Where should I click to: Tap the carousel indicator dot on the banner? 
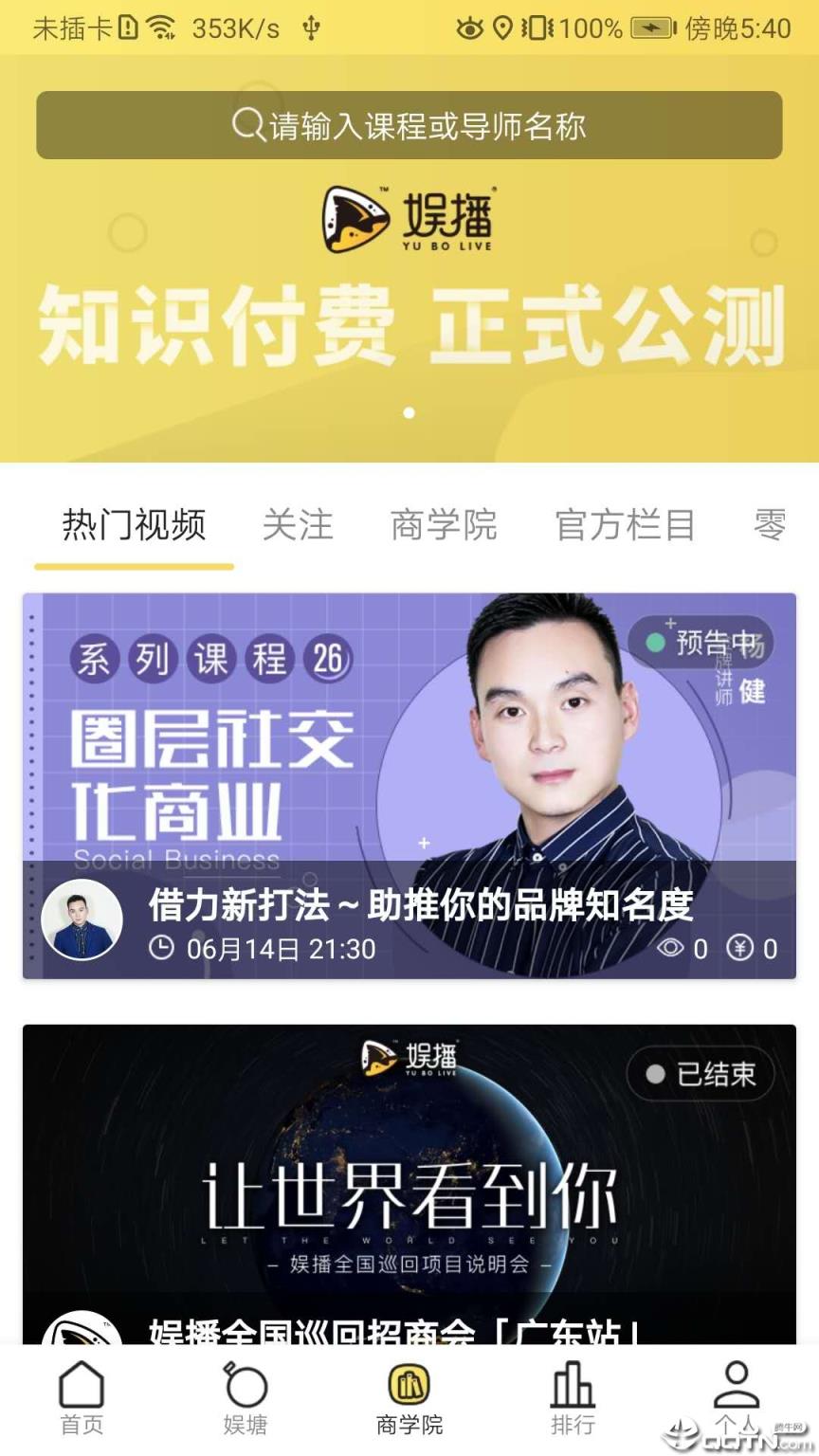[409, 413]
